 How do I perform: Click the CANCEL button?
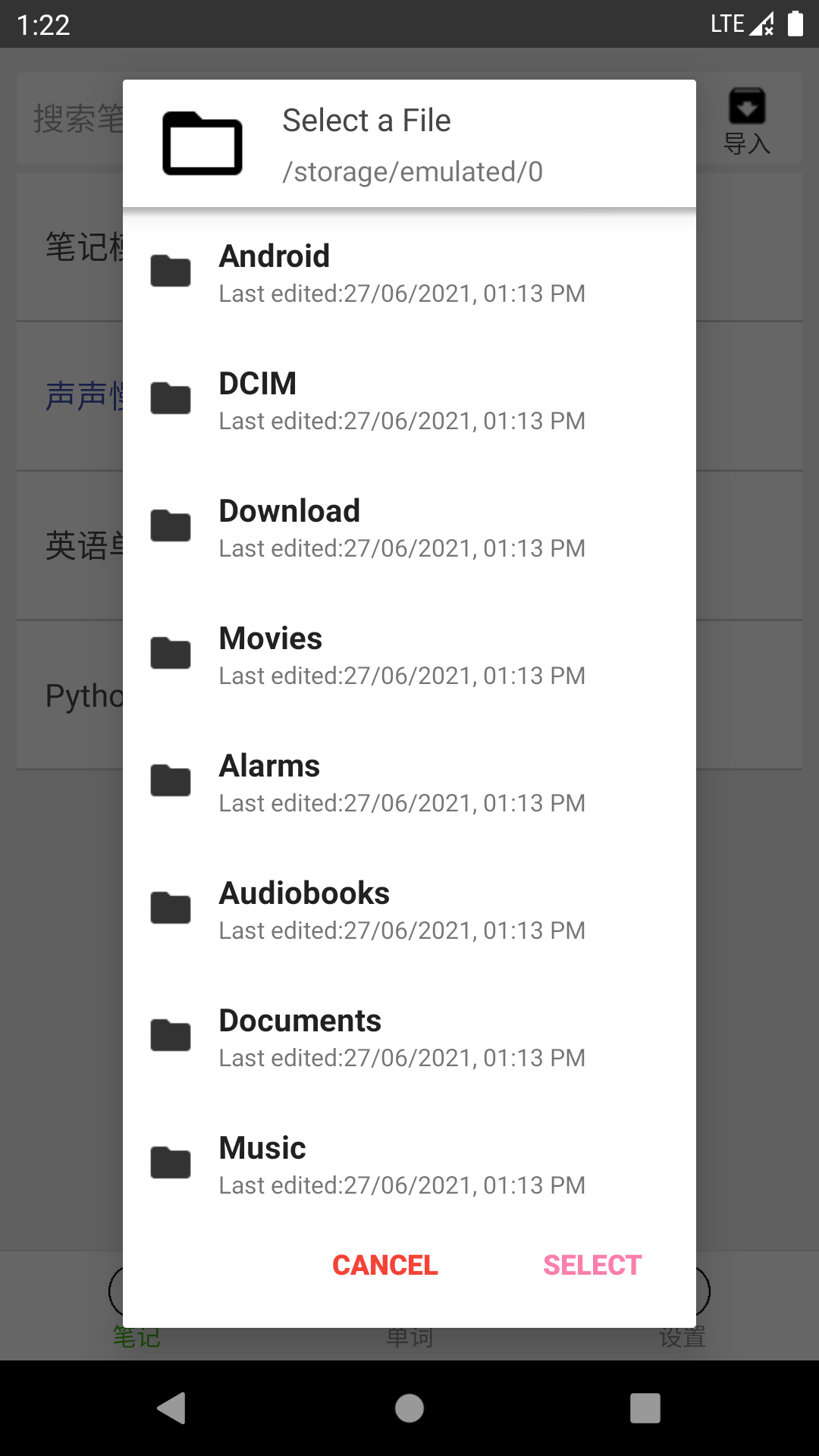(384, 1265)
